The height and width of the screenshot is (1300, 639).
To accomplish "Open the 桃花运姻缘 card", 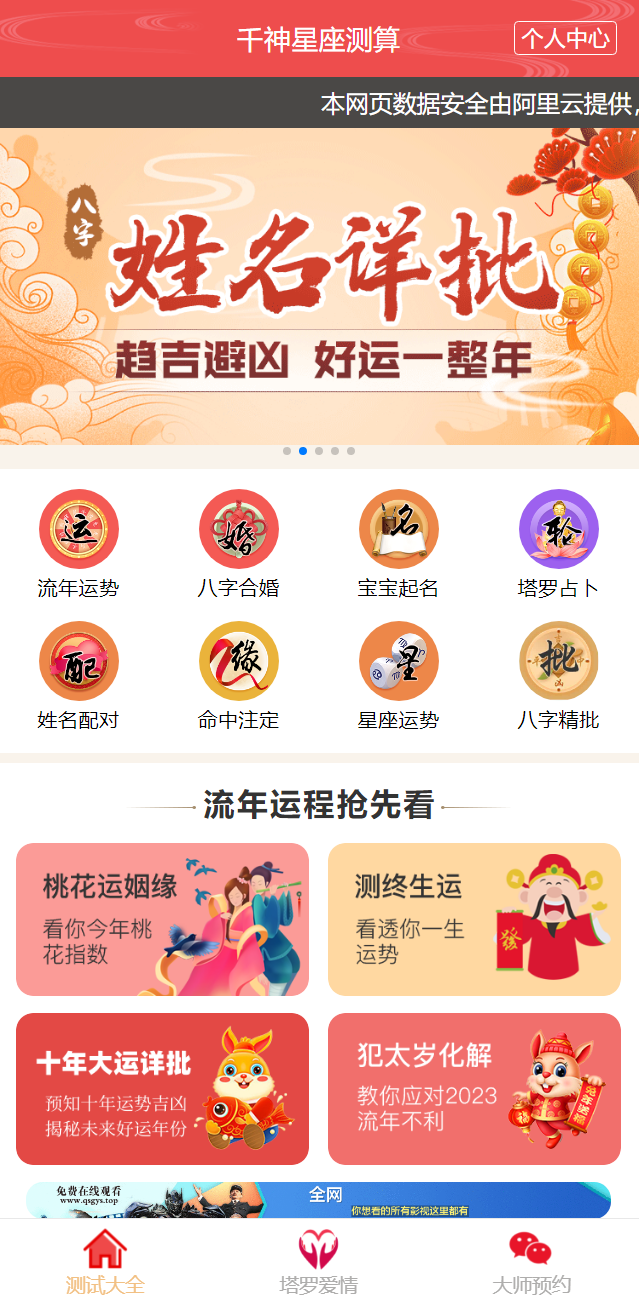I will [x=162, y=919].
